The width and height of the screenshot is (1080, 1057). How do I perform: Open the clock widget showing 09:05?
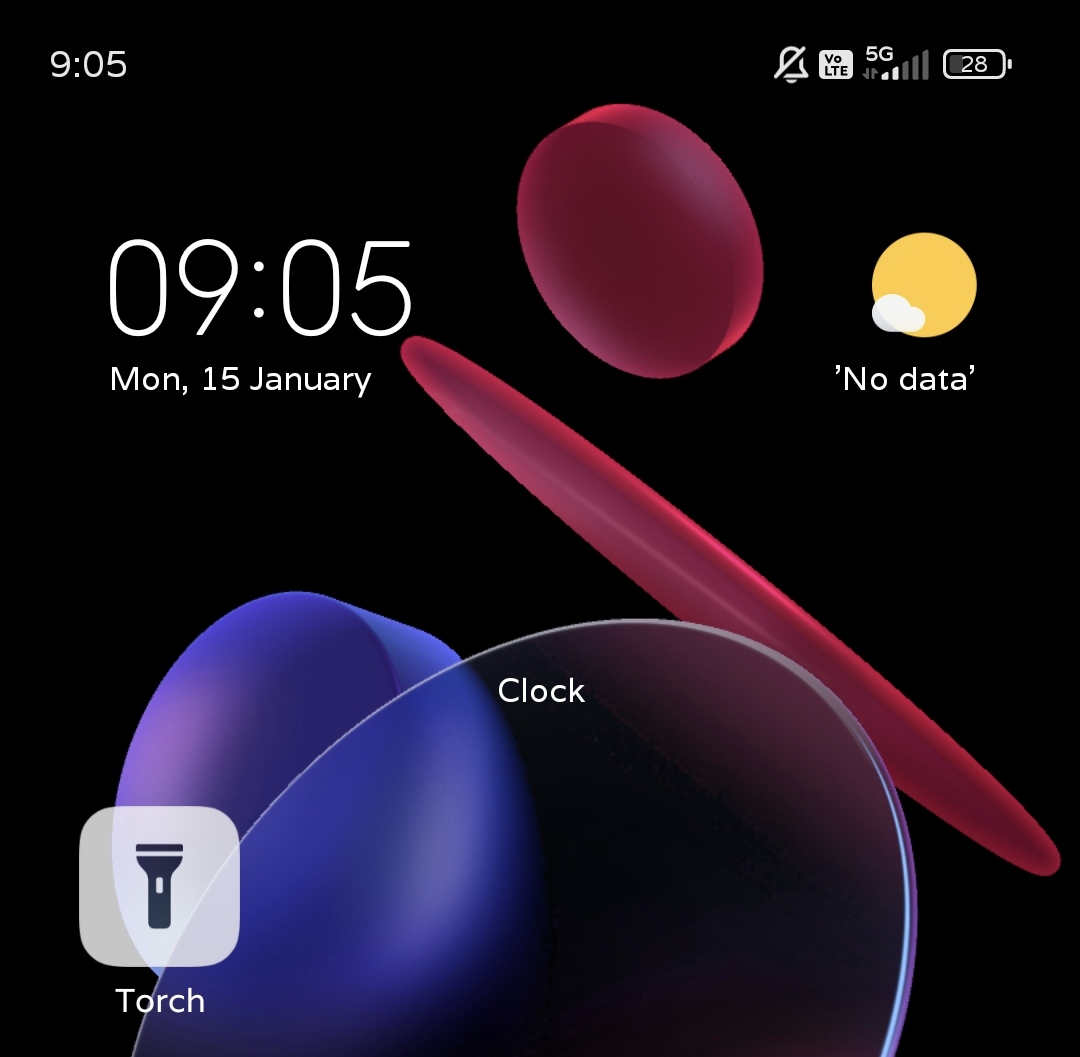pyautogui.click(x=259, y=290)
